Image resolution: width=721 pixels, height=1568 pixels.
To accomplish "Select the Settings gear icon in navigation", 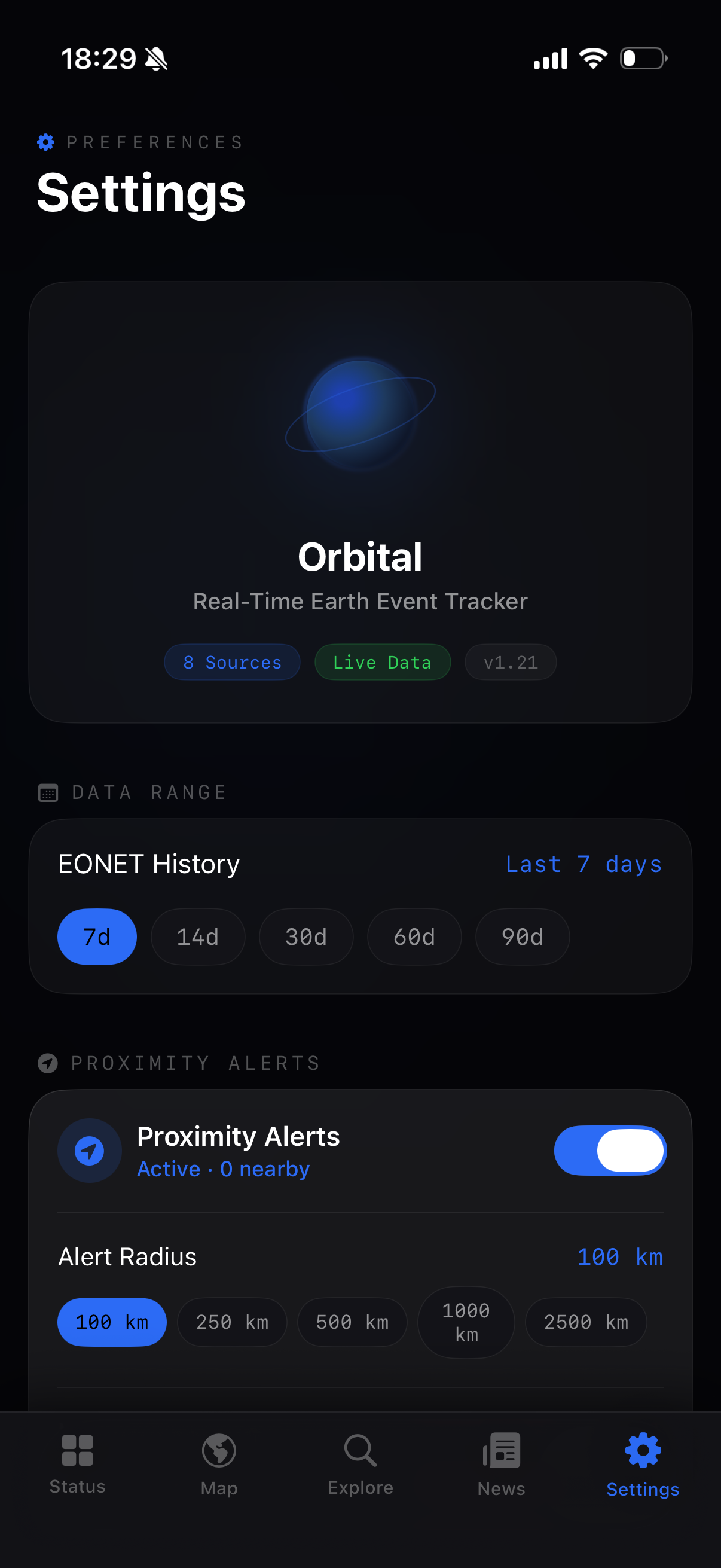I will (x=642, y=1451).
